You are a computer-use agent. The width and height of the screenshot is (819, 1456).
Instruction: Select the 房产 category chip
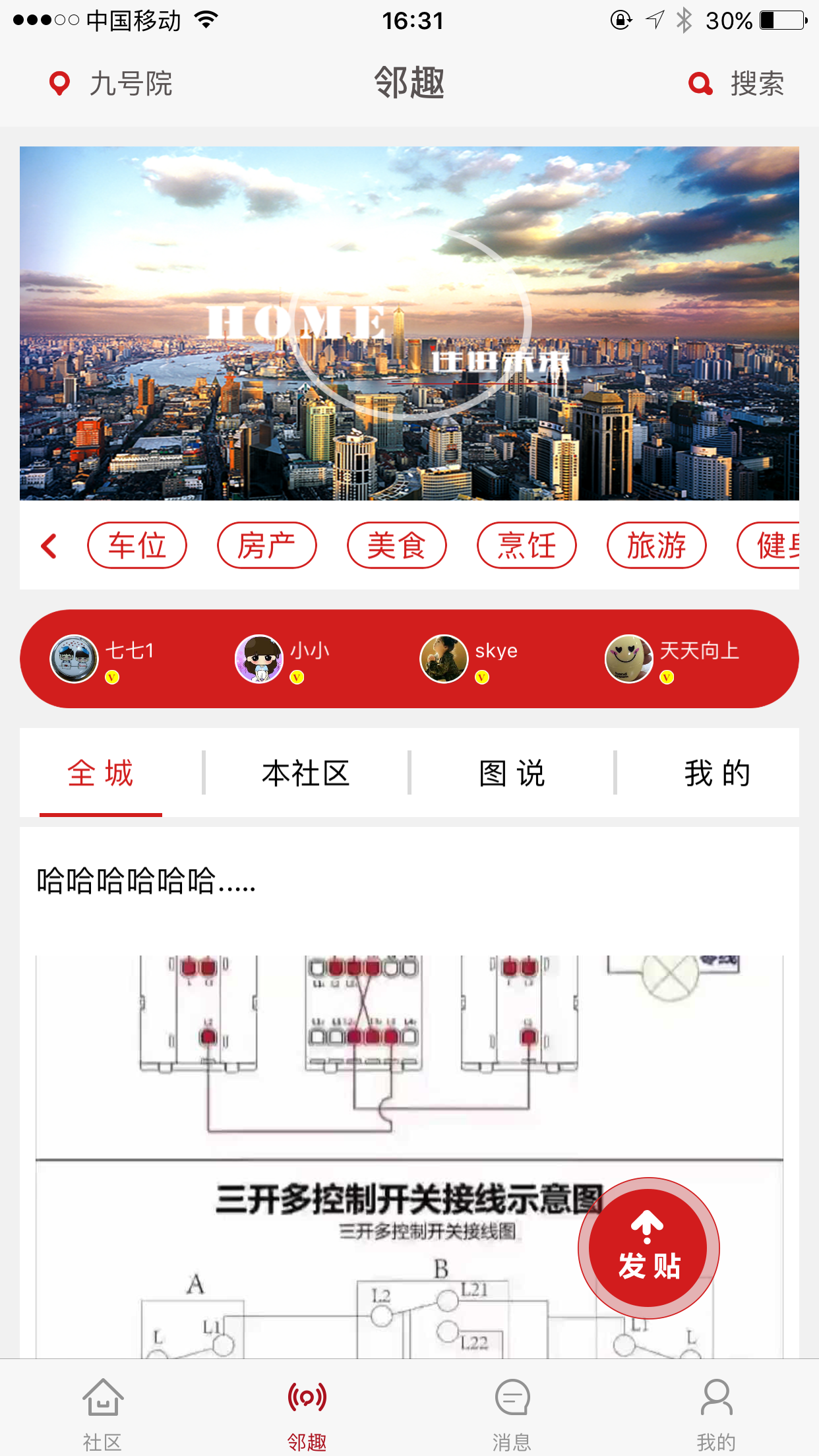pos(267,545)
